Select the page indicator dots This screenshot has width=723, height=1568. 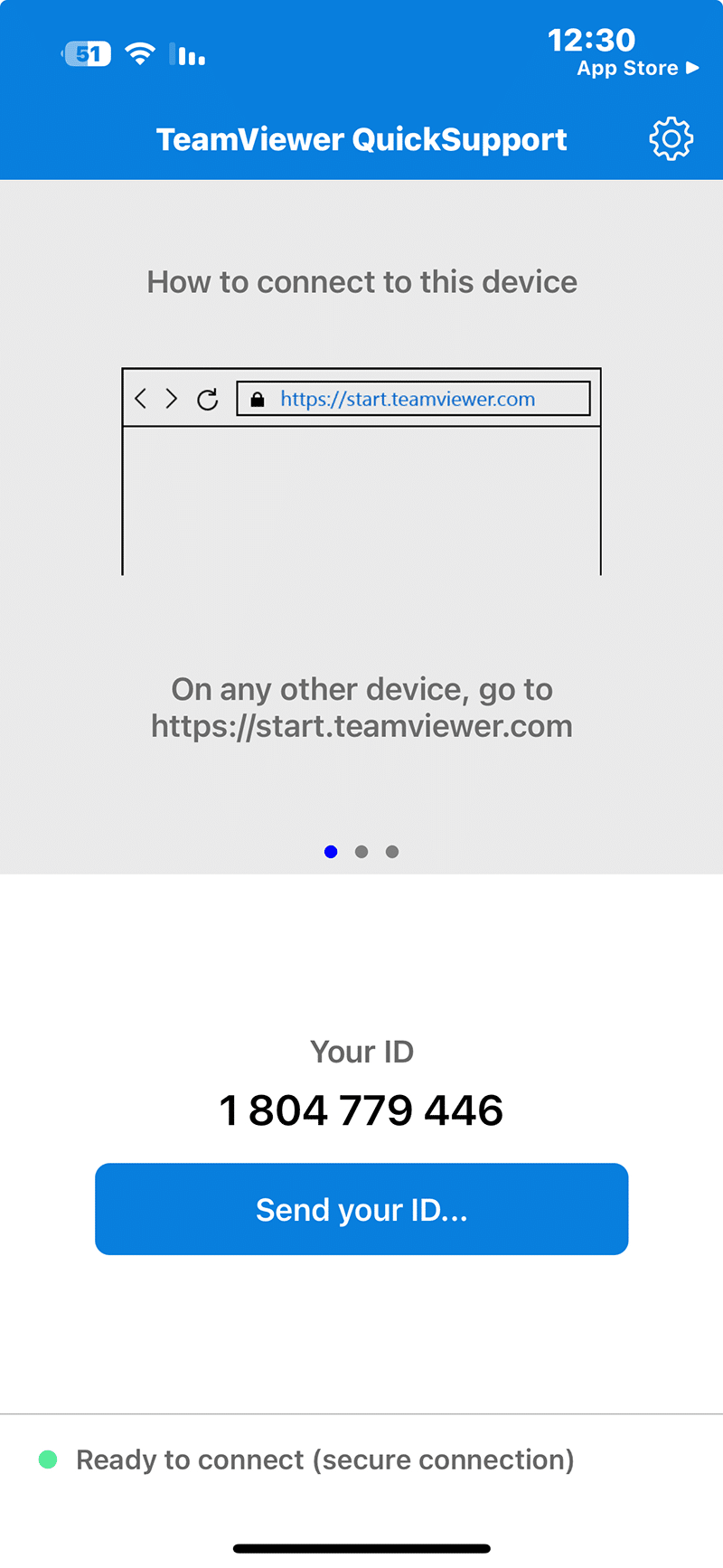(361, 852)
